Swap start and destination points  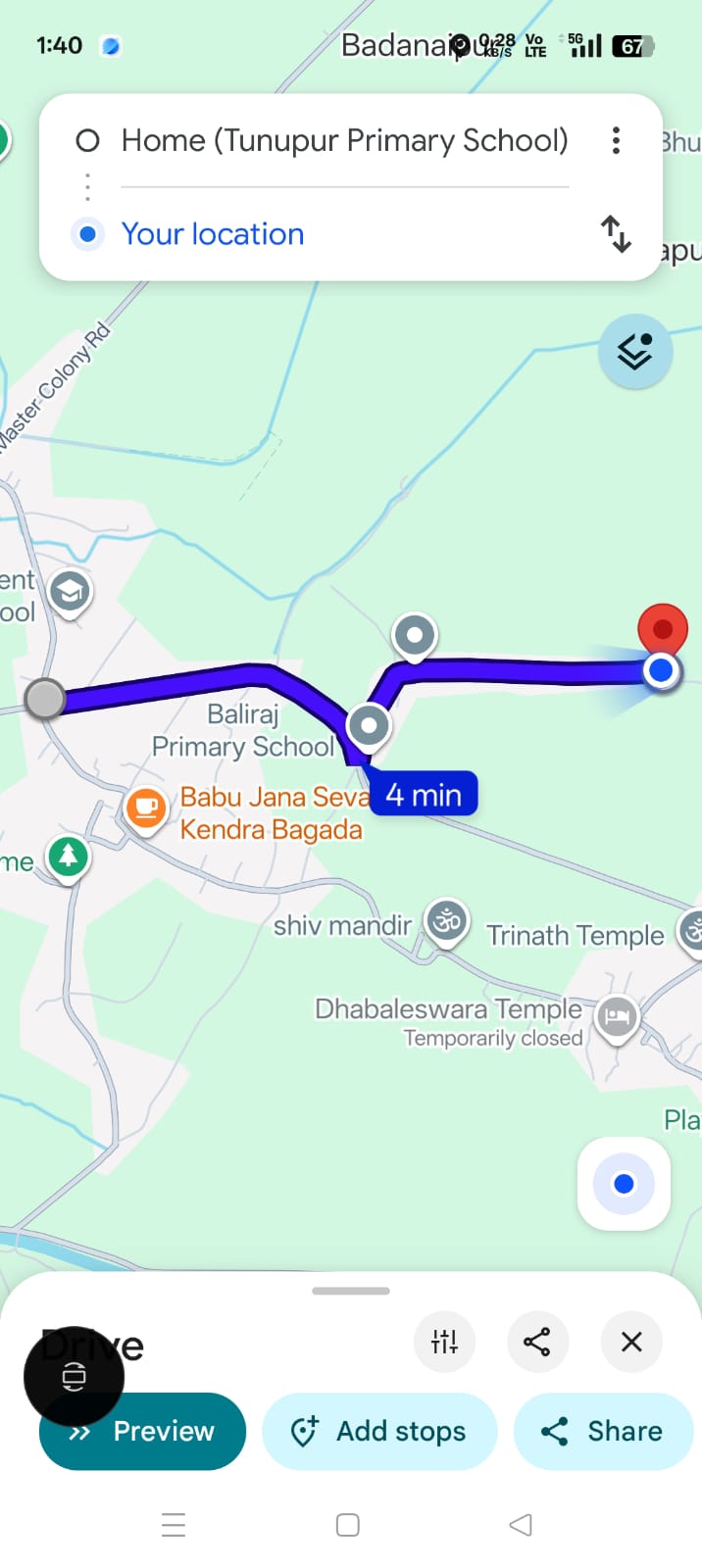point(616,234)
